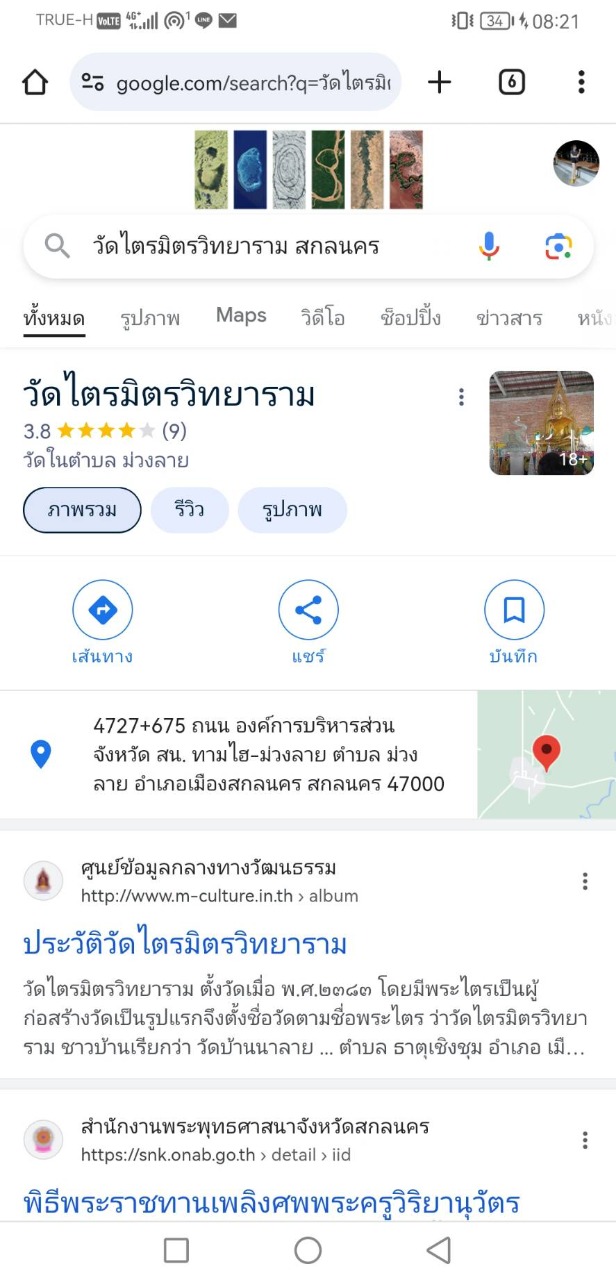This screenshot has width=616, height=1280.
Task: Open the map preview with the red pin
Action: point(546,755)
